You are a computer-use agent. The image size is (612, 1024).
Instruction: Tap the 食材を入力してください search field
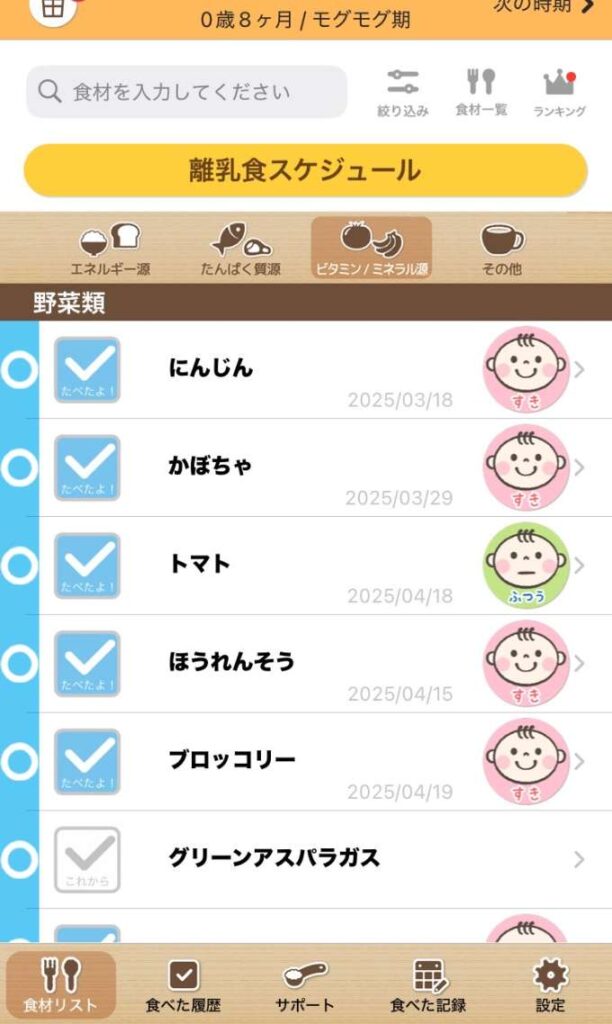pos(187,92)
